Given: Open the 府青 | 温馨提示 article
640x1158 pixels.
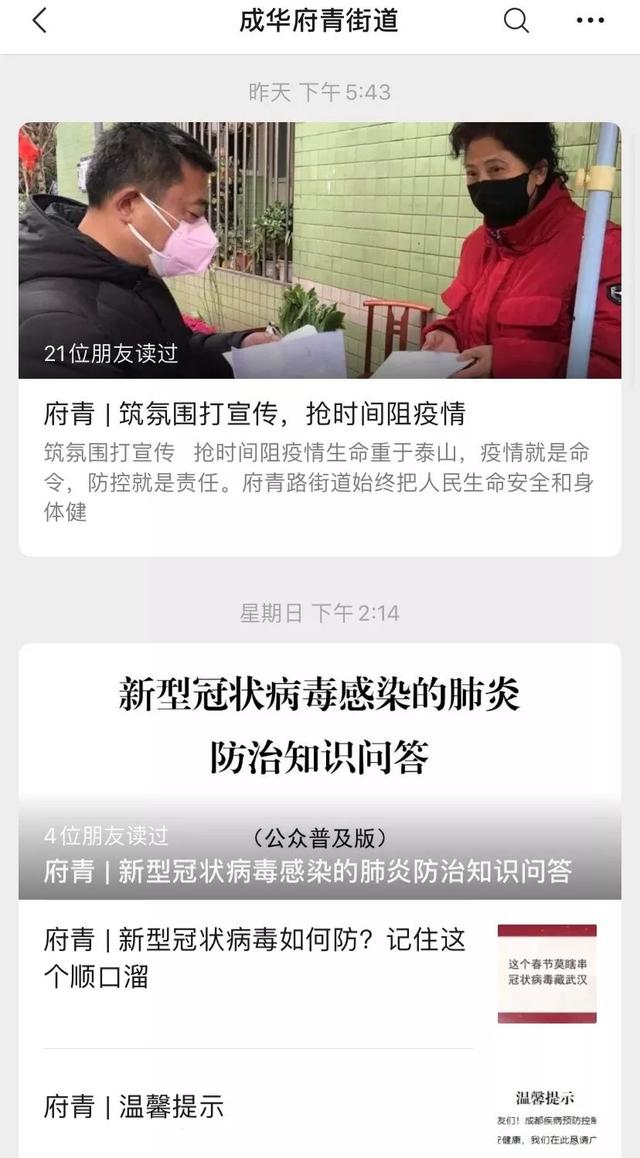Looking at the screenshot, I should coord(134,1107).
